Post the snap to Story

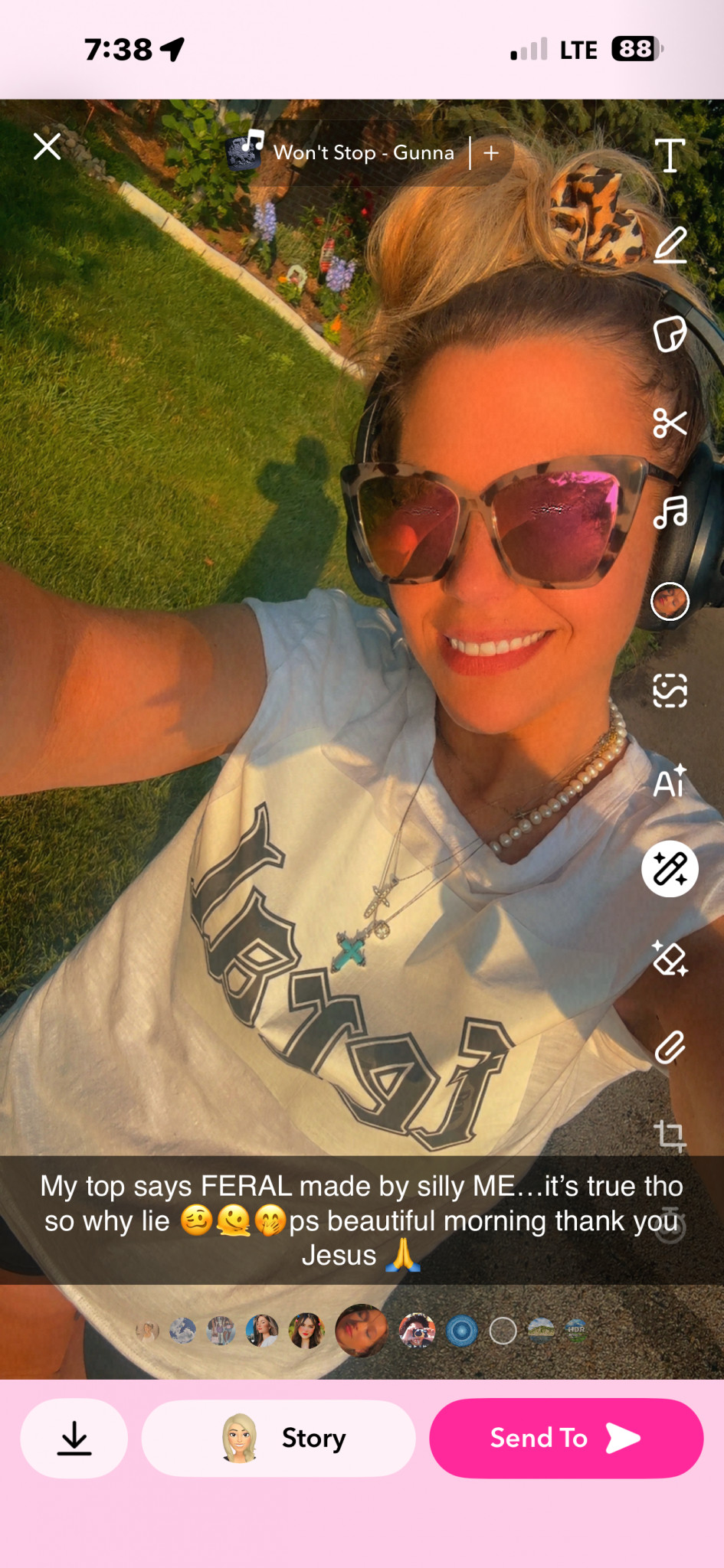coord(279,1438)
